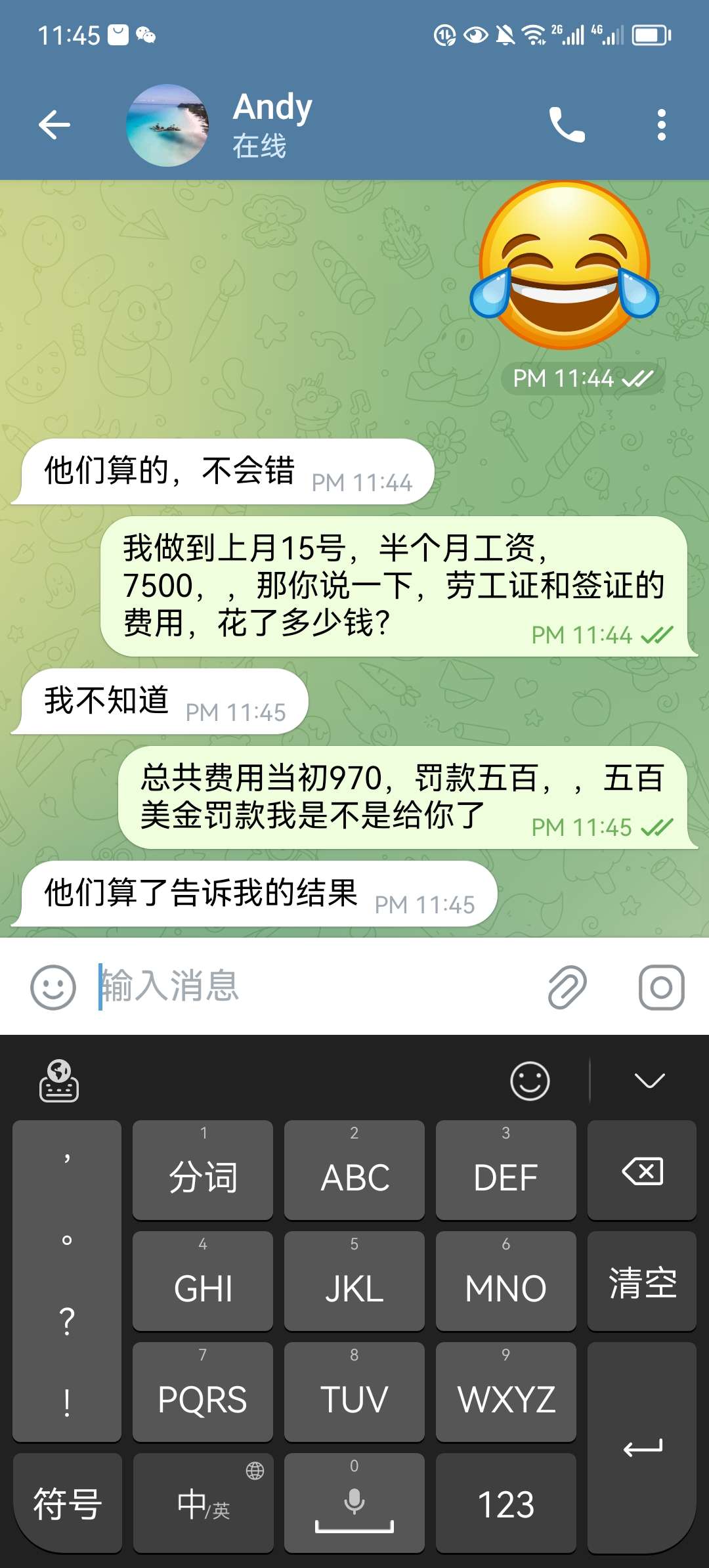Viewport: 709px width, 1568px height.
Task: Go back to the chat list
Action: [54, 125]
